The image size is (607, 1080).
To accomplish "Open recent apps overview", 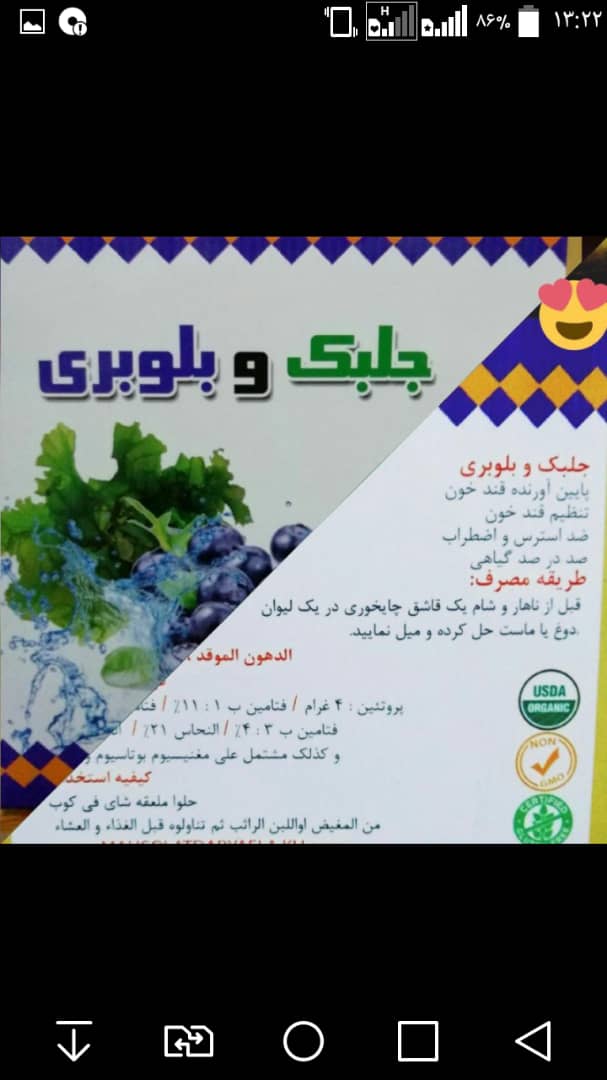I will 418,1041.
